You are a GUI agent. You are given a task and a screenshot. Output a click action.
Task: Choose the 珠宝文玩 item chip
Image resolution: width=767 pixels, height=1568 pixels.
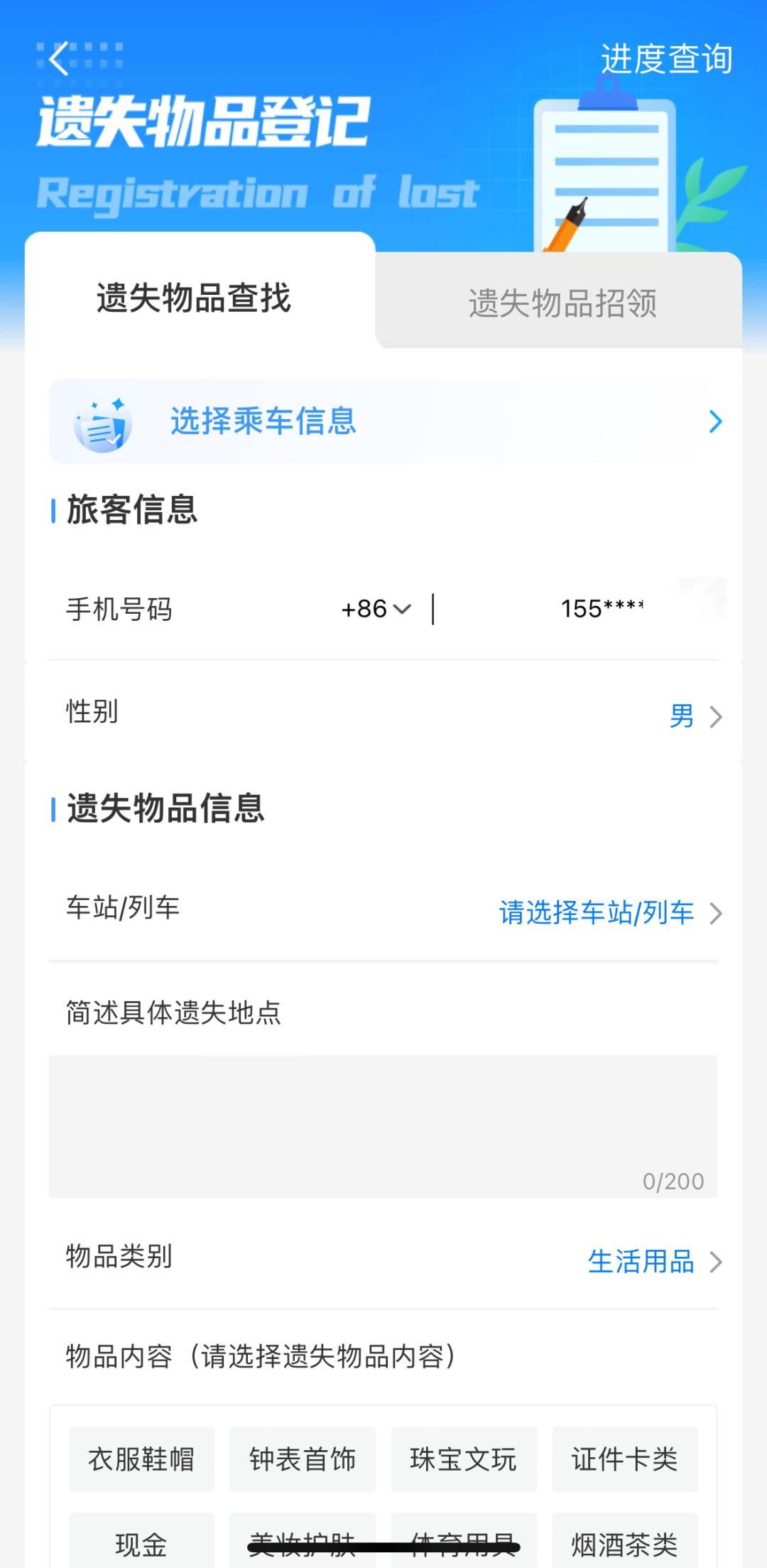[x=464, y=1459]
